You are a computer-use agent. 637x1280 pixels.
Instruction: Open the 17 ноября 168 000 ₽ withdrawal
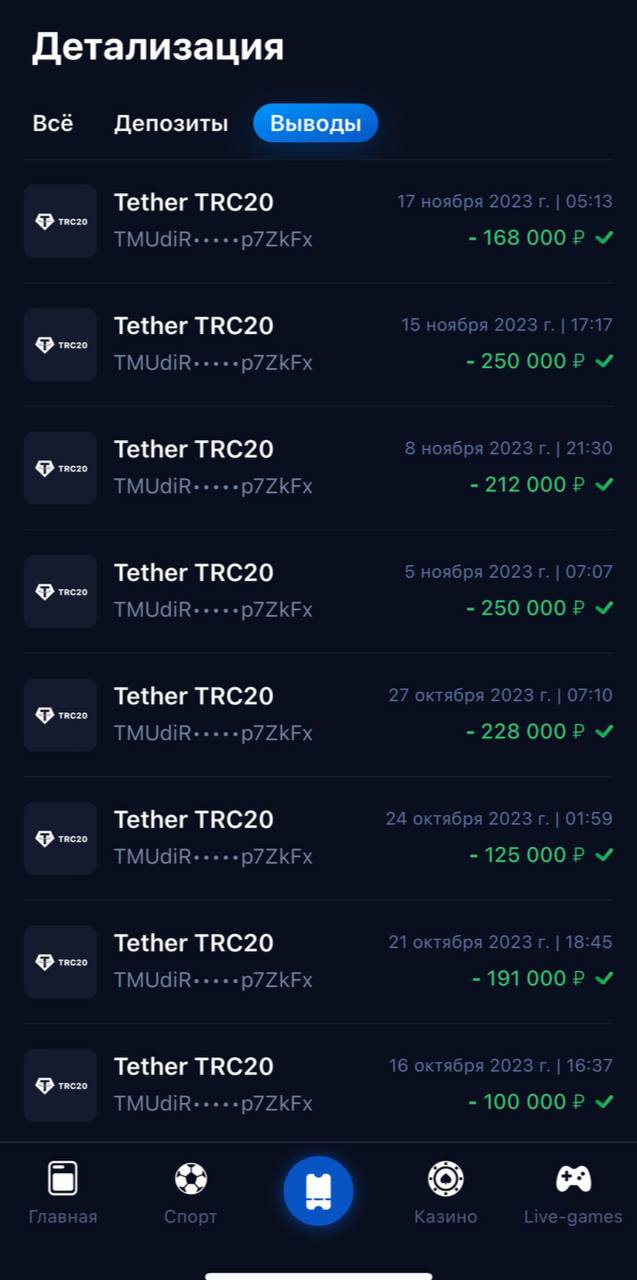tap(318, 221)
